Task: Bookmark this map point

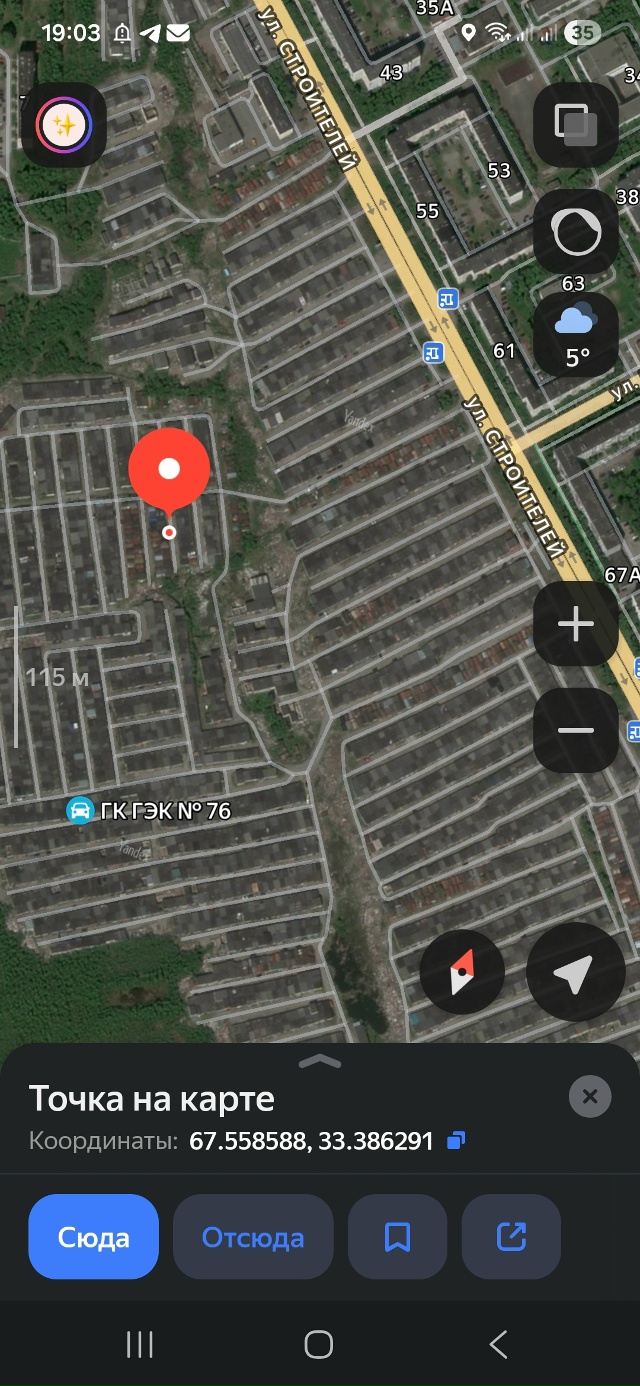Action: click(x=397, y=1237)
